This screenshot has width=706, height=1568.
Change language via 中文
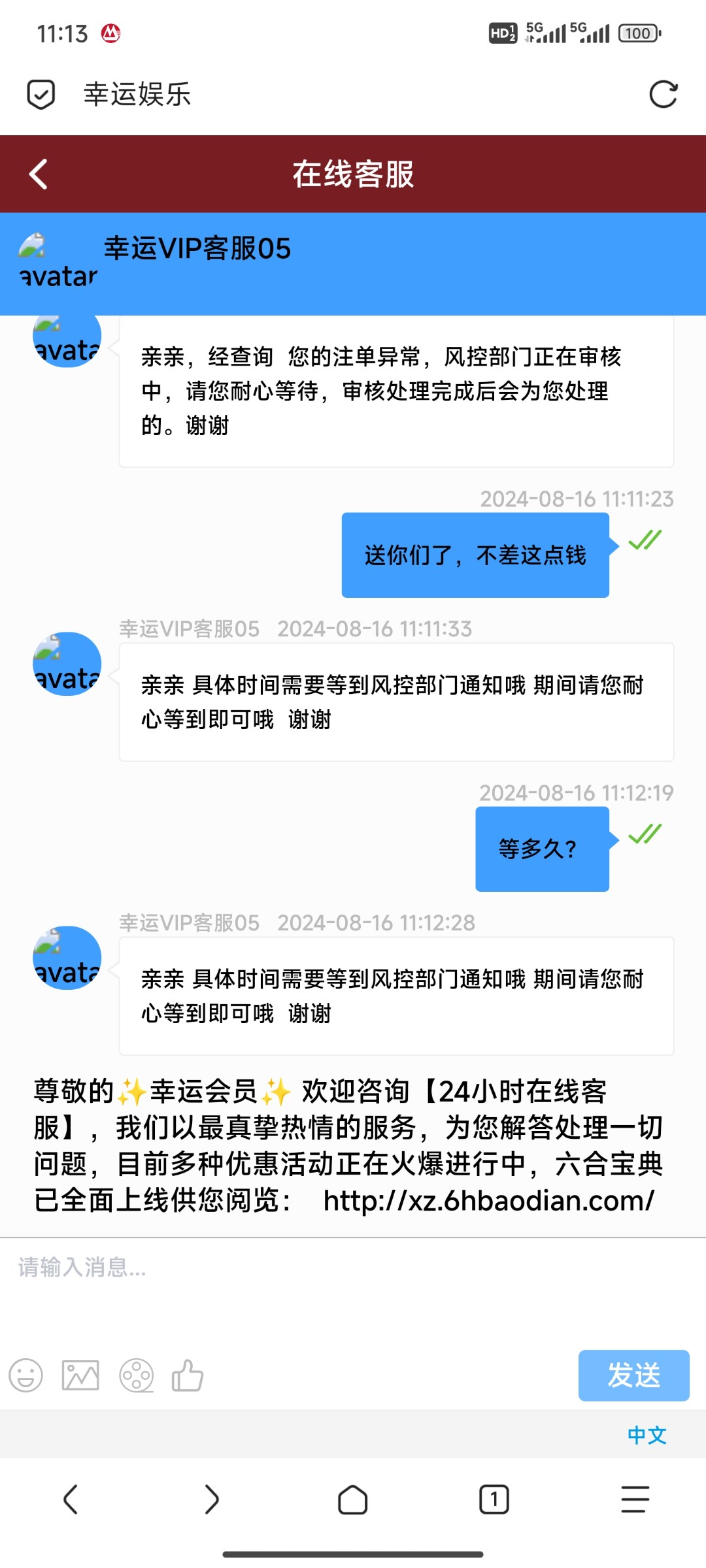point(647,1435)
